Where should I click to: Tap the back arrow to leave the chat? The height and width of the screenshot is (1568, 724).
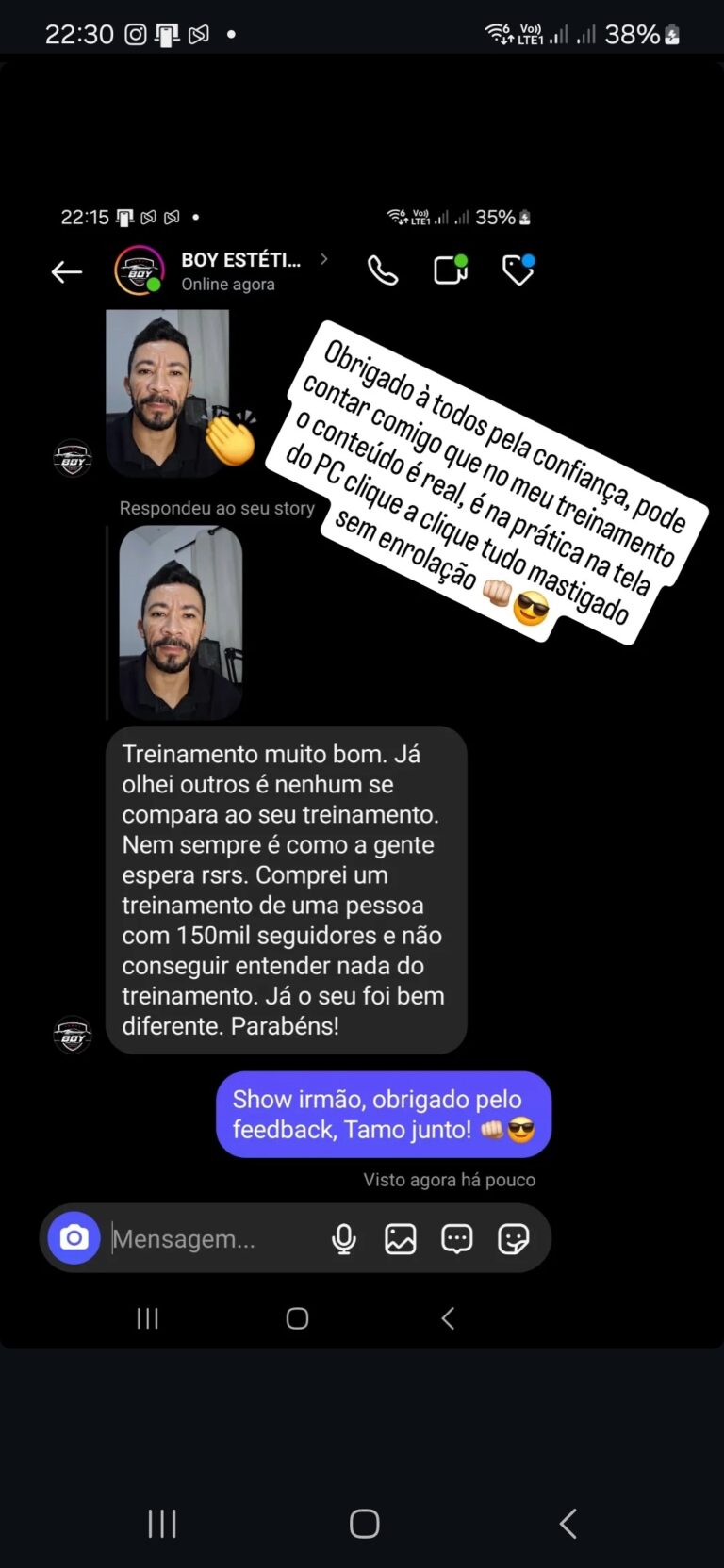click(x=66, y=271)
